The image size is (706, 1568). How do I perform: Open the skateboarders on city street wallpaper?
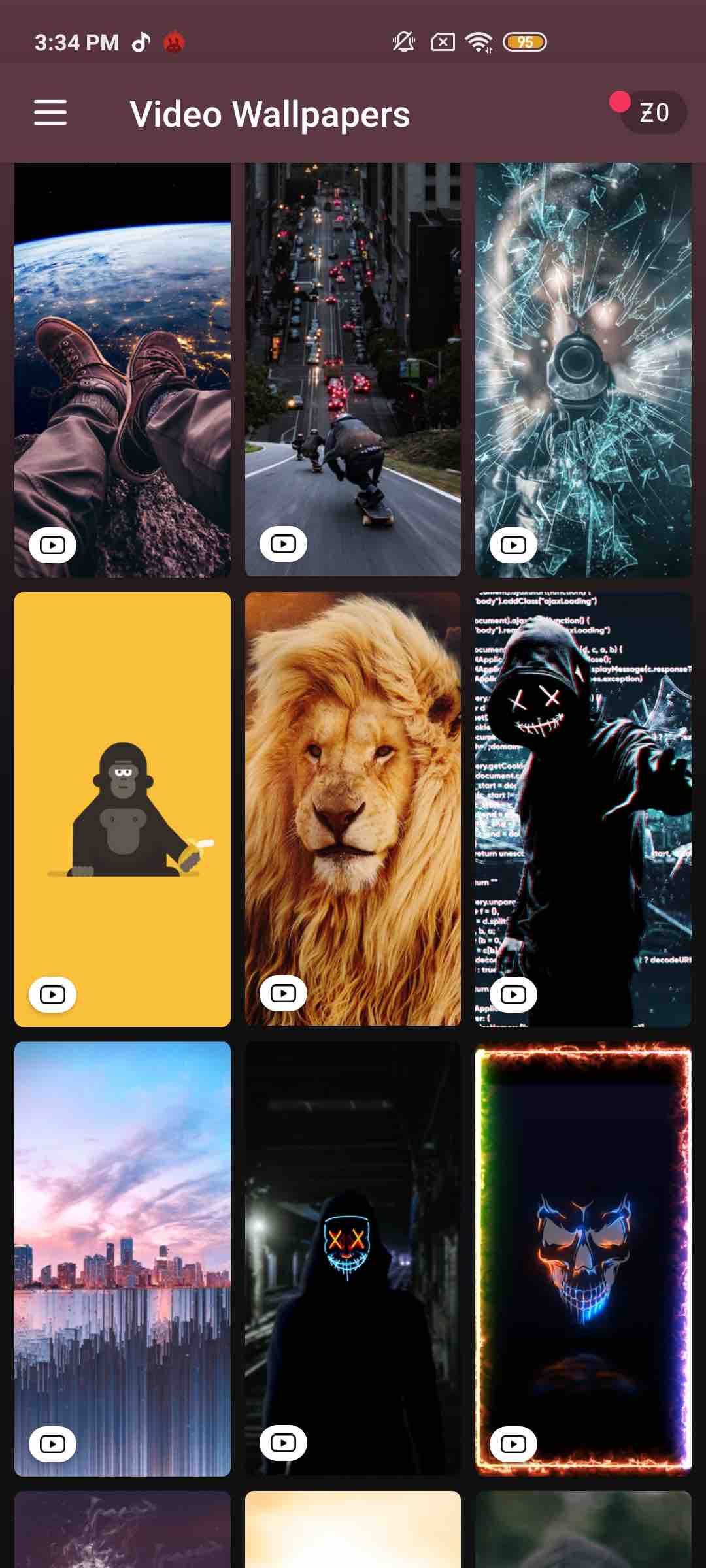pyautogui.click(x=352, y=369)
